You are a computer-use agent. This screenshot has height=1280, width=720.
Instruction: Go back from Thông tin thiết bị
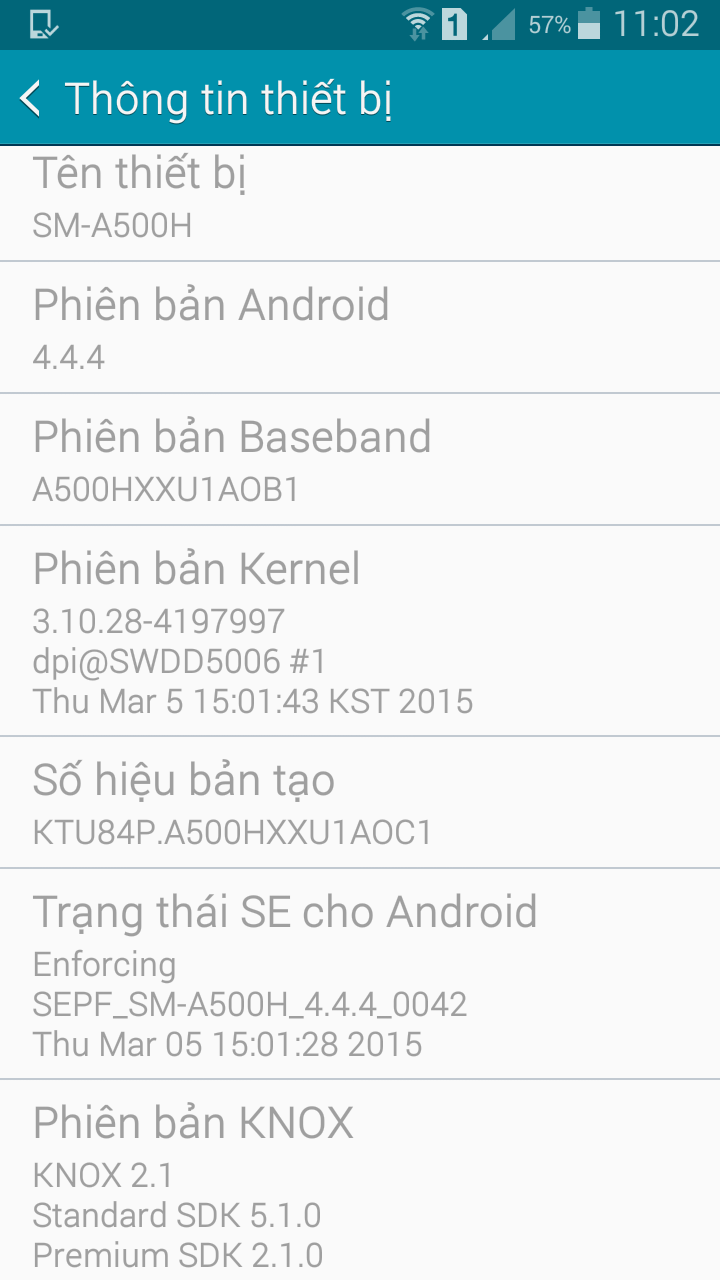32,99
